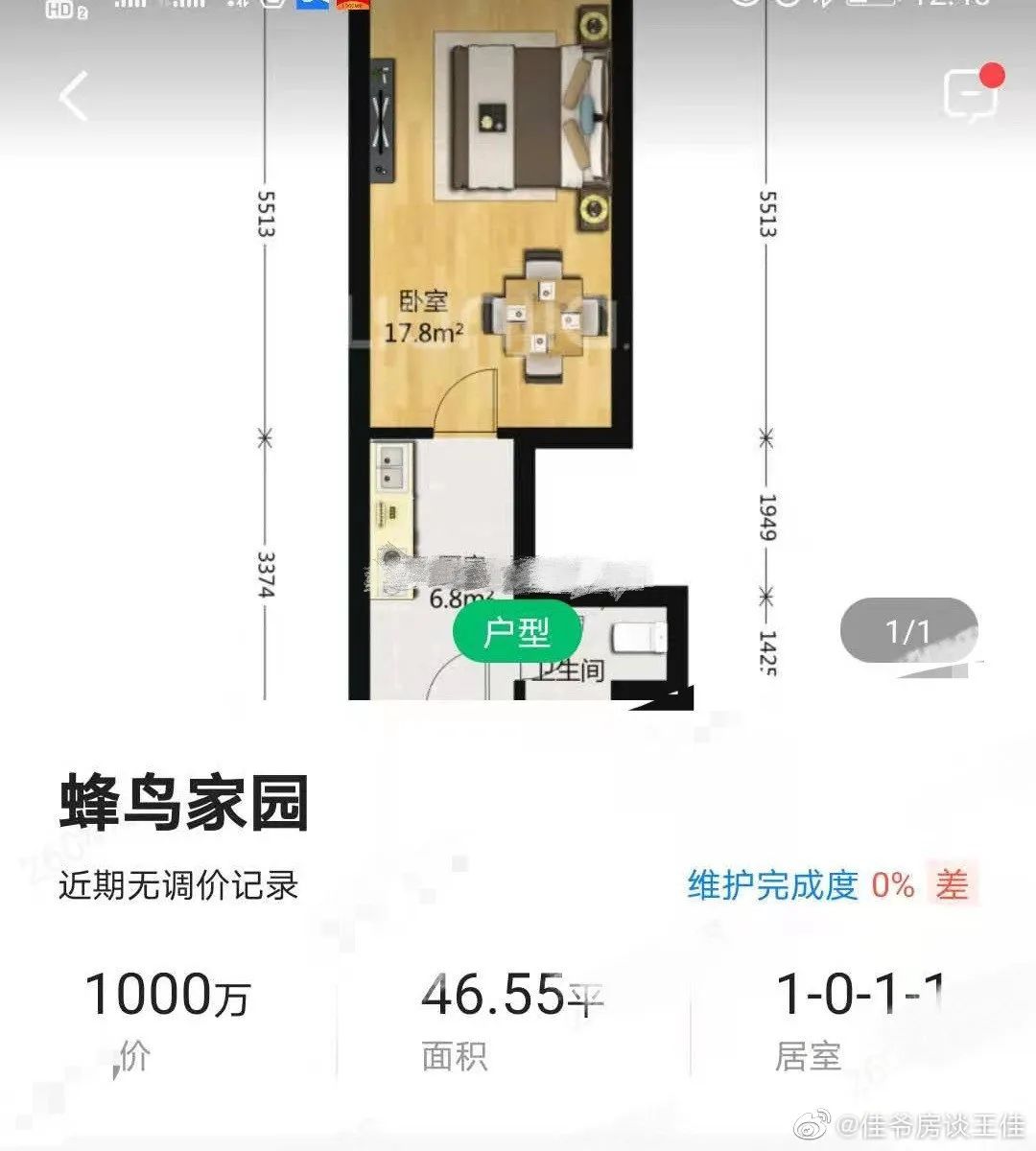Image resolution: width=1036 pixels, height=1151 pixels.
Task: Tap the back arrow at top left
Action: (x=69, y=96)
